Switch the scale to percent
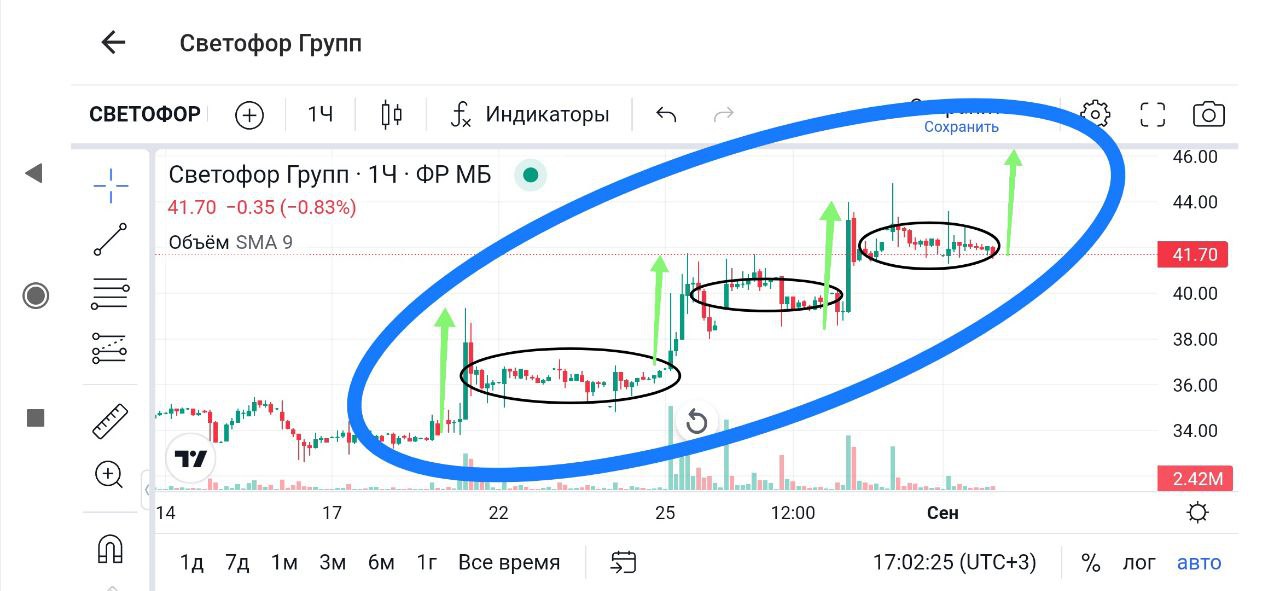The height and width of the screenshot is (591, 1280). click(1091, 562)
